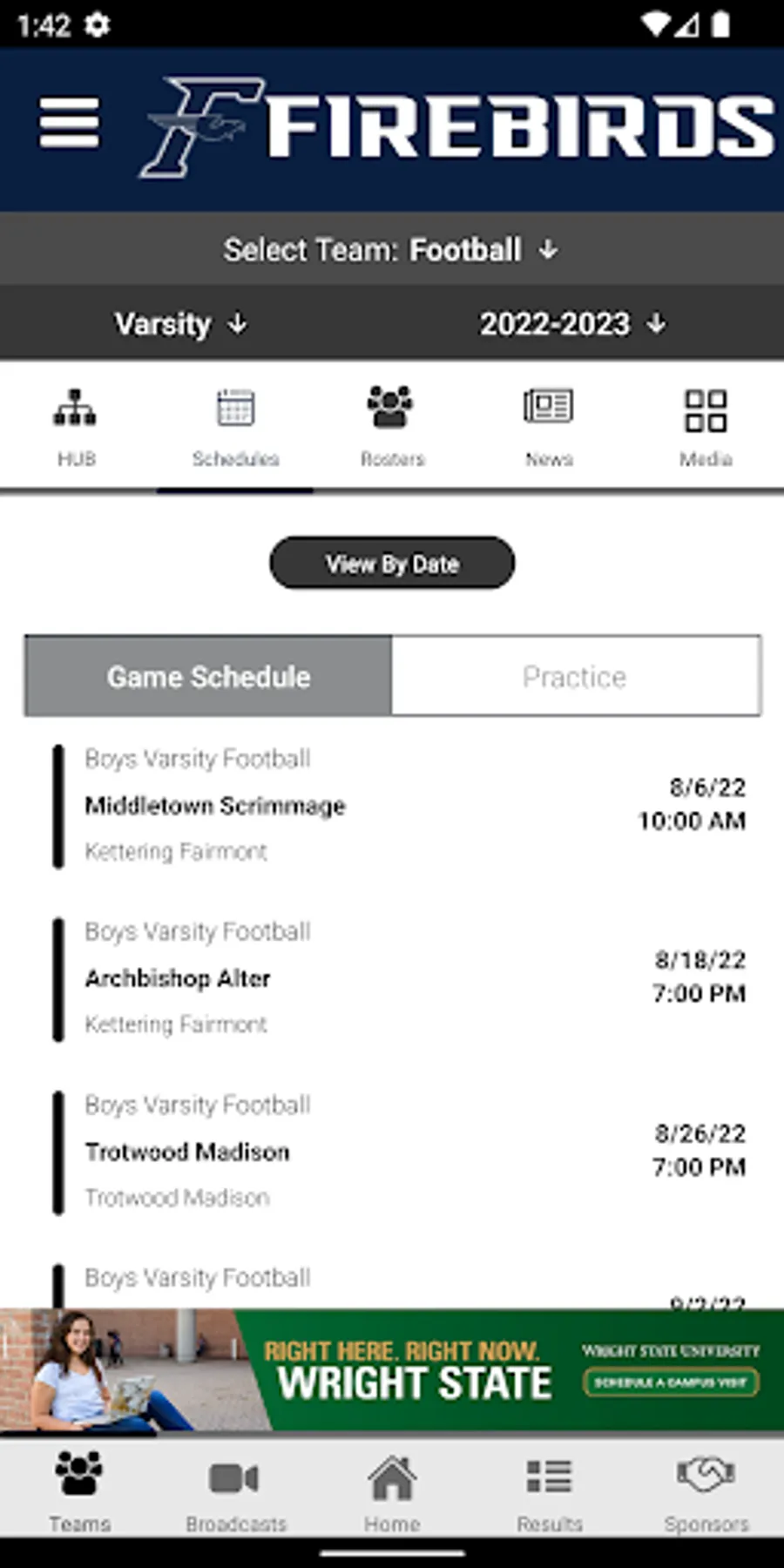Tap the View By Date button
Viewport: 784px width, 1568px height.
pyautogui.click(x=392, y=563)
